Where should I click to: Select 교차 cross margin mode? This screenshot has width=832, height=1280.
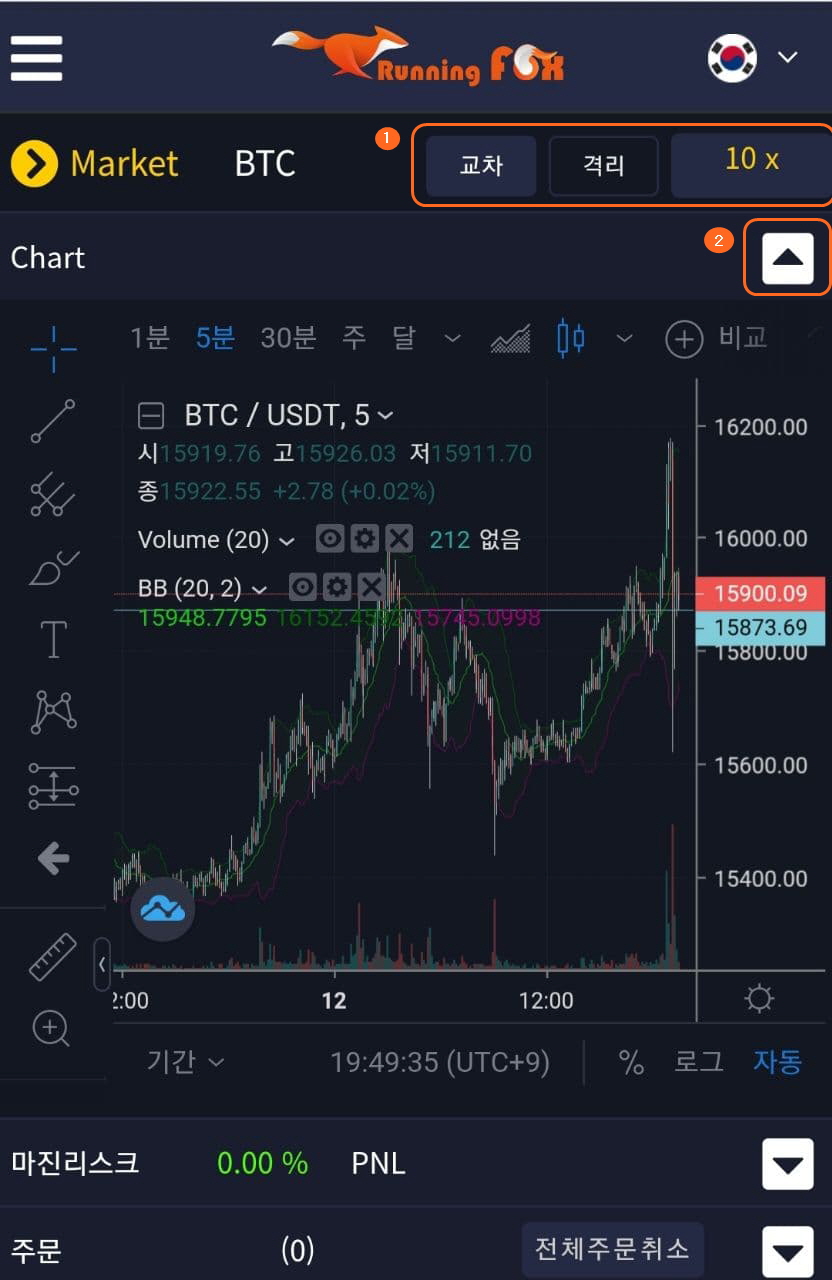click(x=481, y=166)
